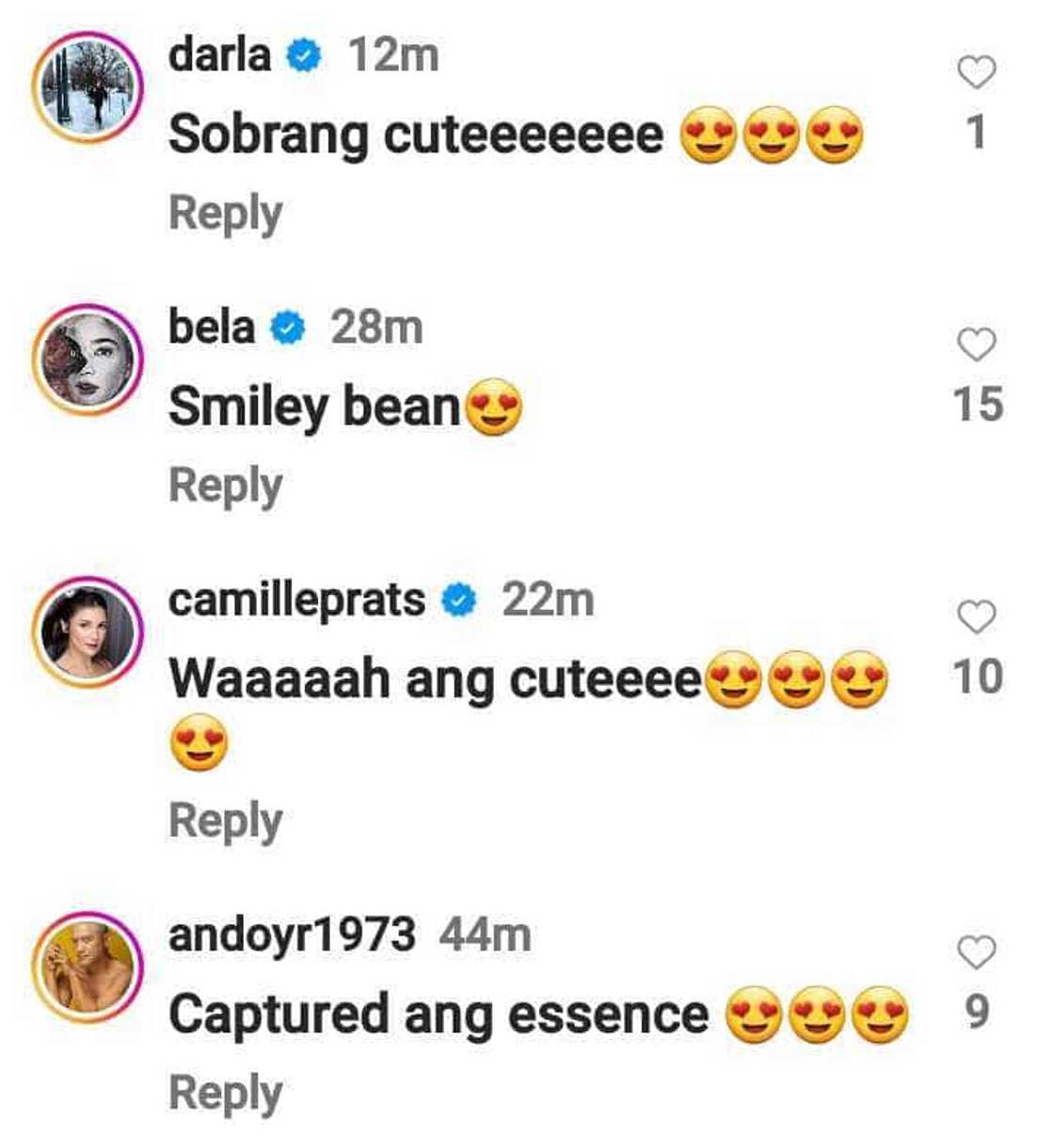The width and height of the screenshot is (1054, 1148).
Task: Reply to andoyr1973's comment
Action: click(x=225, y=1094)
